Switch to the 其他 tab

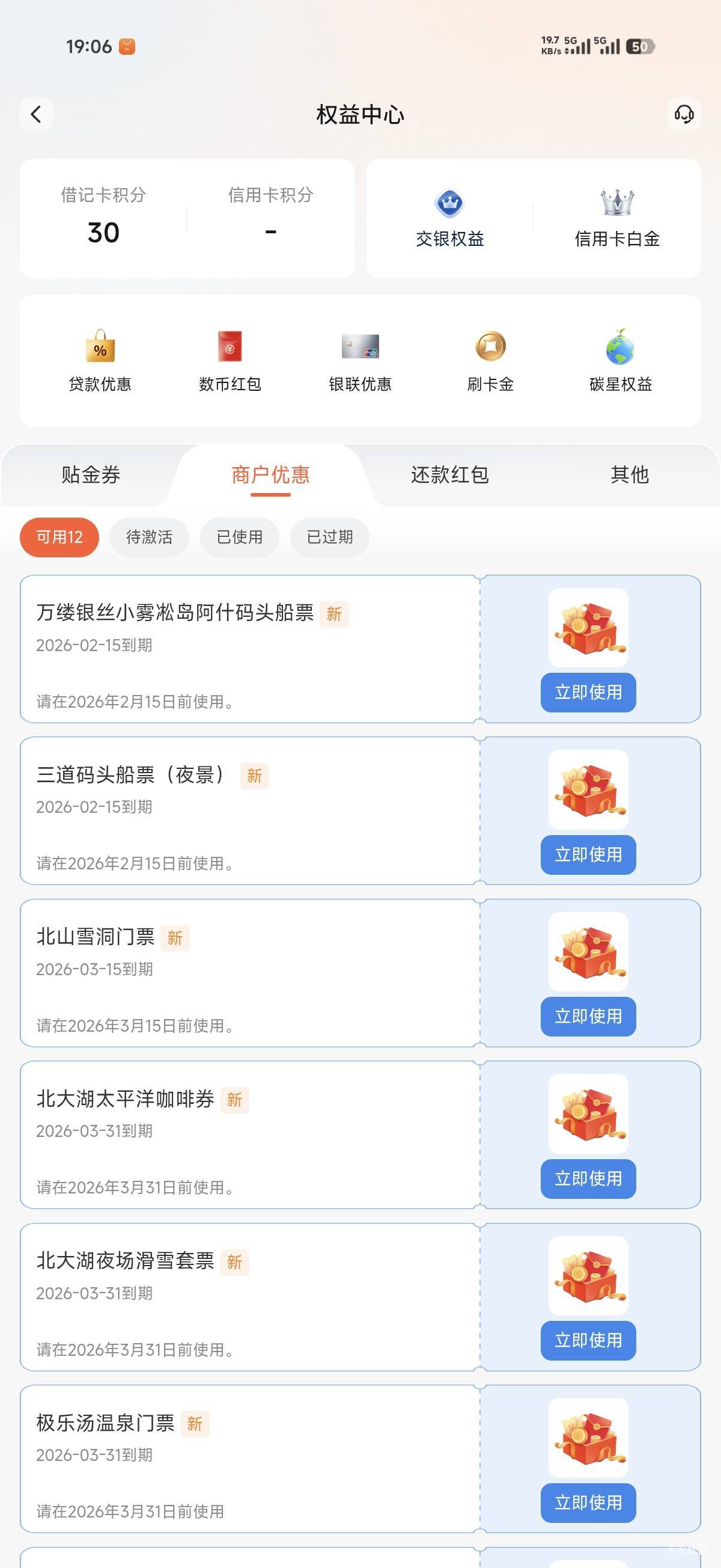[629, 475]
